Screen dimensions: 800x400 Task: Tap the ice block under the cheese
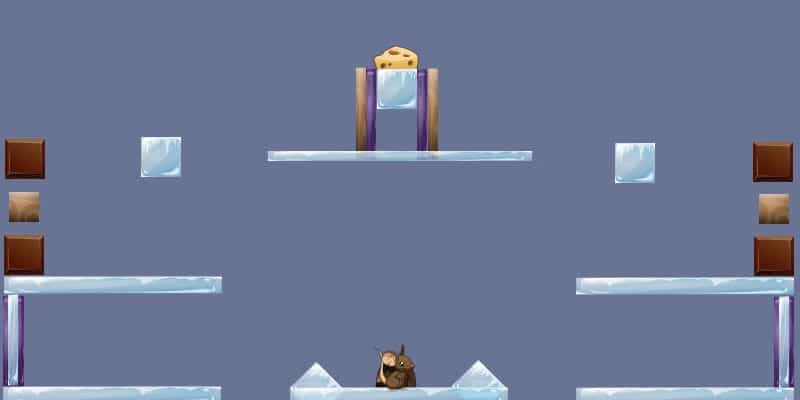[397, 89]
